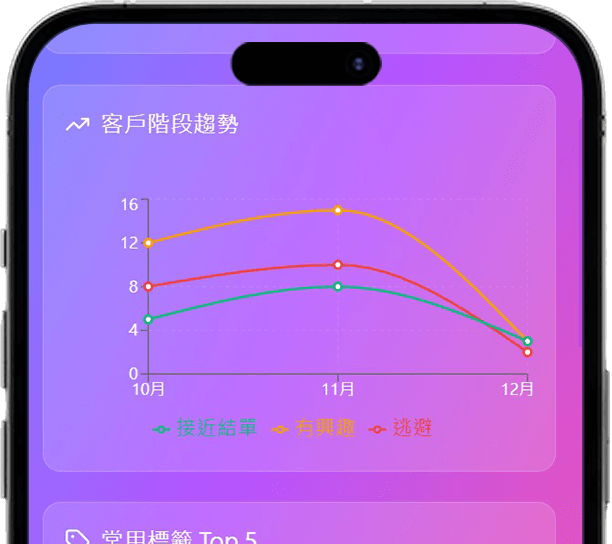The height and width of the screenshot is (544, 612).
Task: Tap the 有興趣 data point at 11月
Action: click(338, 210)
